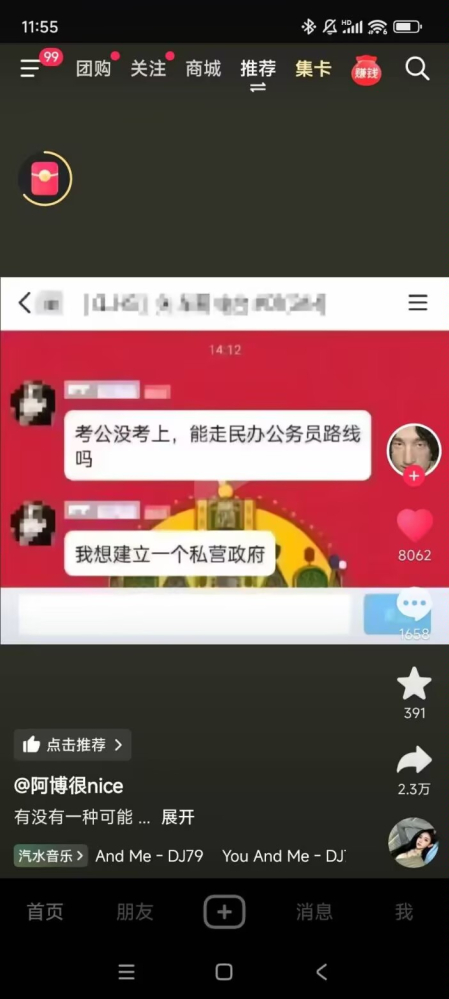
Task: Open the rotating music disc thumbnail
Action: point(413,842)
